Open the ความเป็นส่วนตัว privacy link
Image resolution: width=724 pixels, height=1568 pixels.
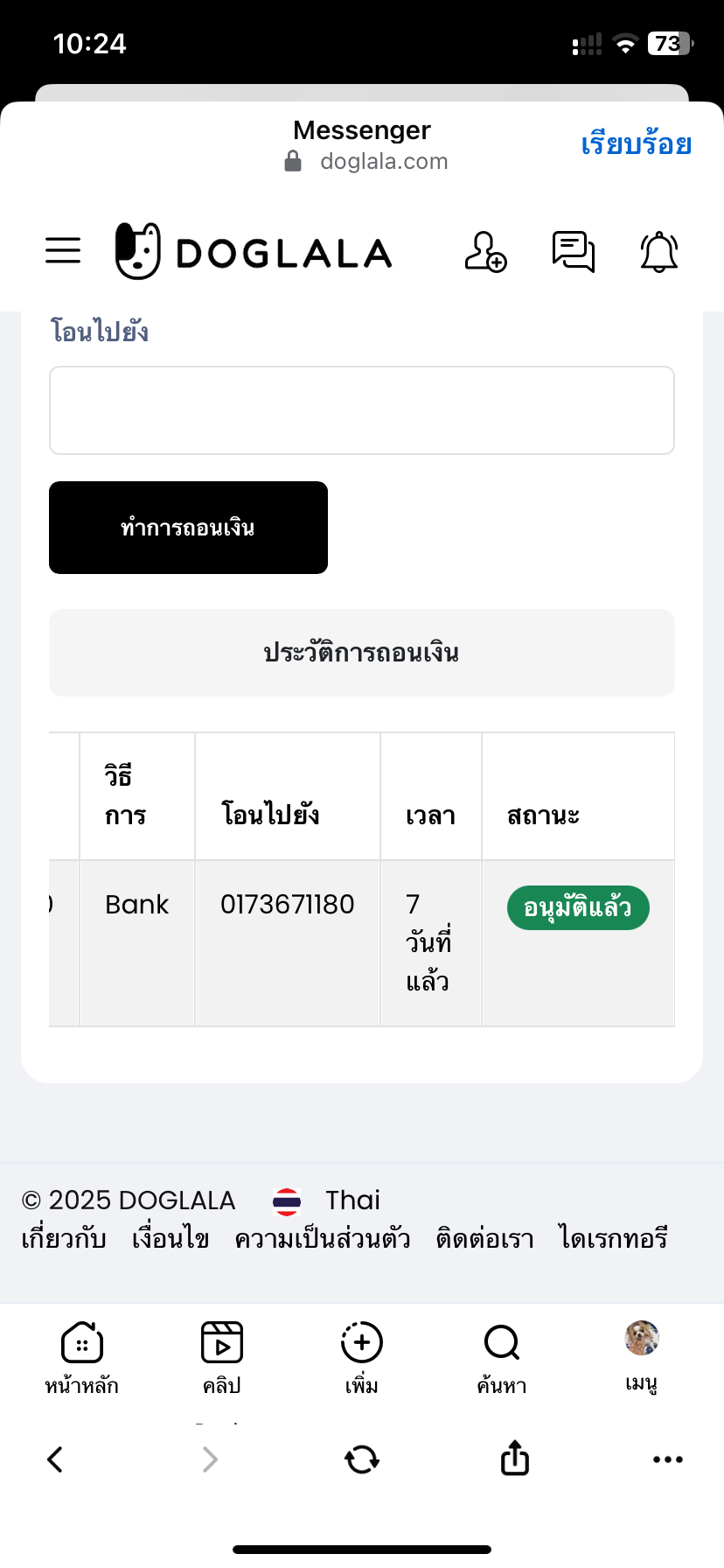323,1239
